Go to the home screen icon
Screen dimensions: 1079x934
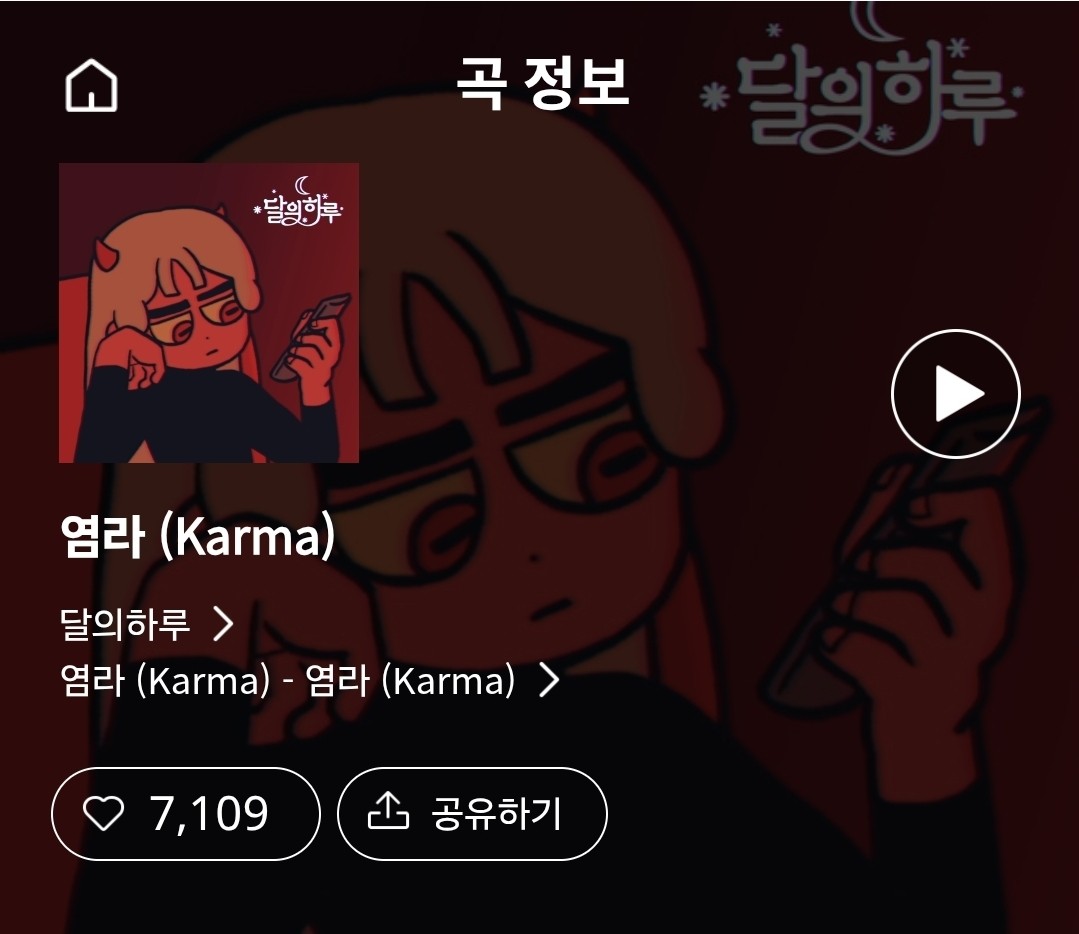tap(91, 86)
